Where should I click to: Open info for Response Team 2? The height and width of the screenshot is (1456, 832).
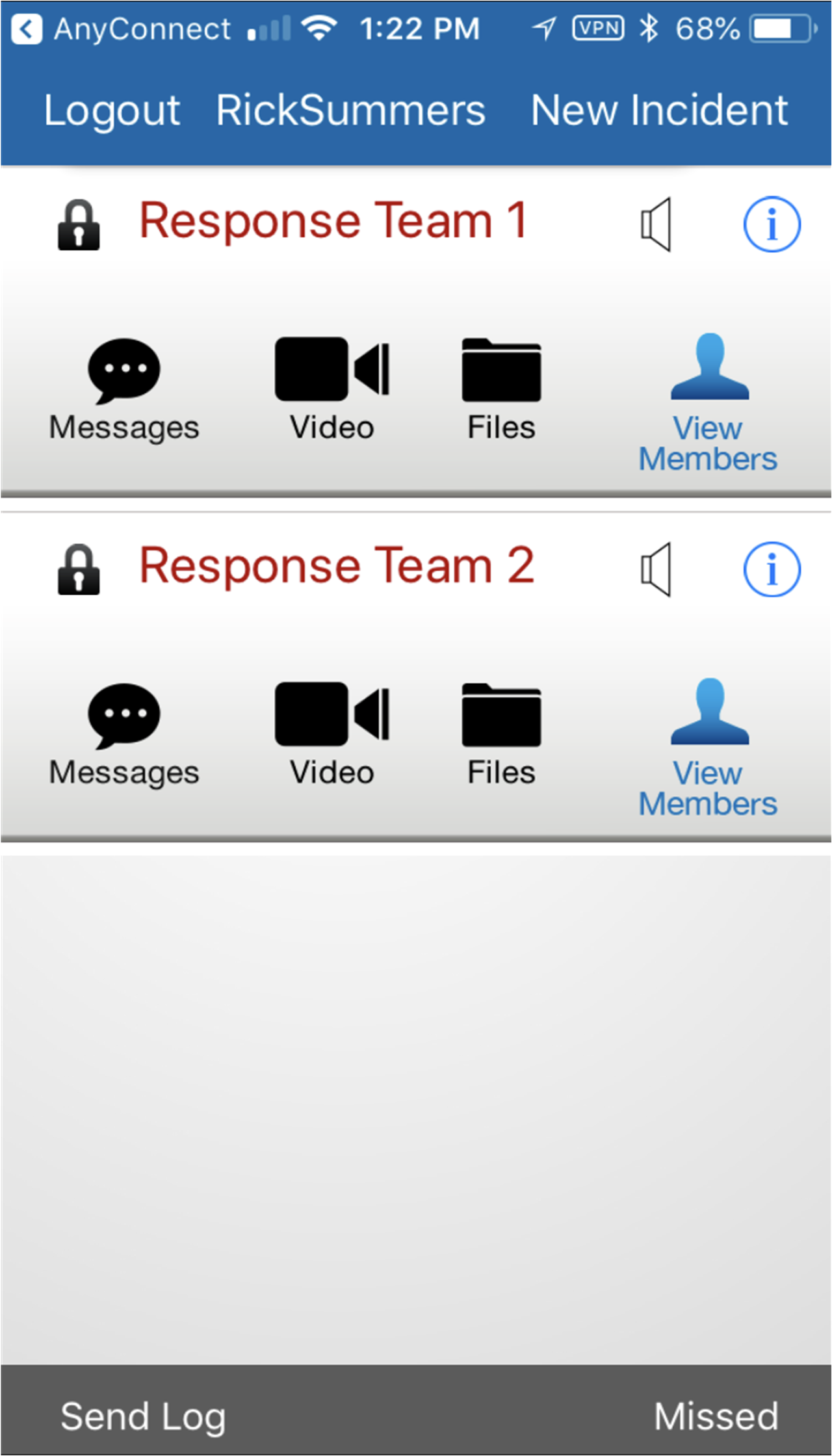pyautogui.click(x=772, y=570)
